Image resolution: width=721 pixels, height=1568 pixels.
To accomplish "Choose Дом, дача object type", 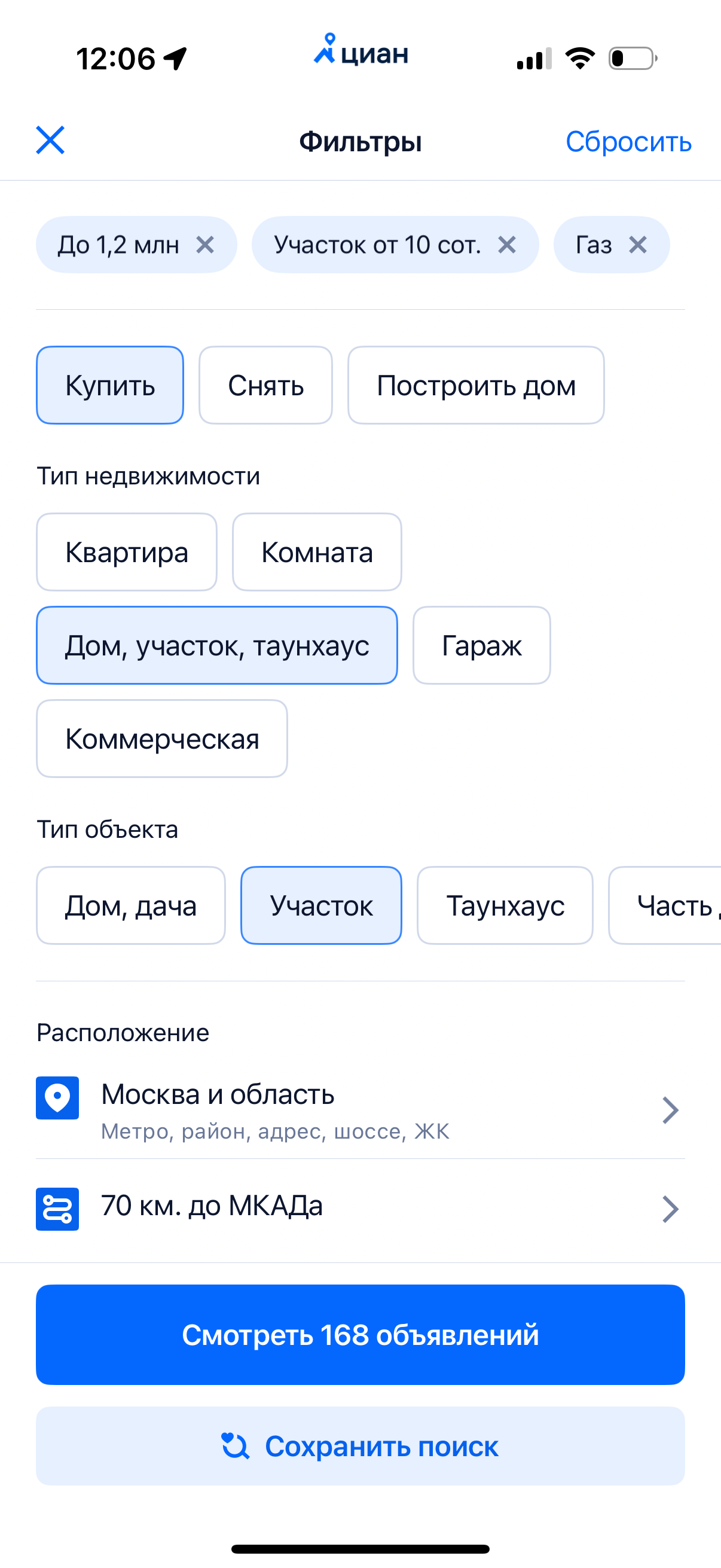I will [x=131, y=906].
